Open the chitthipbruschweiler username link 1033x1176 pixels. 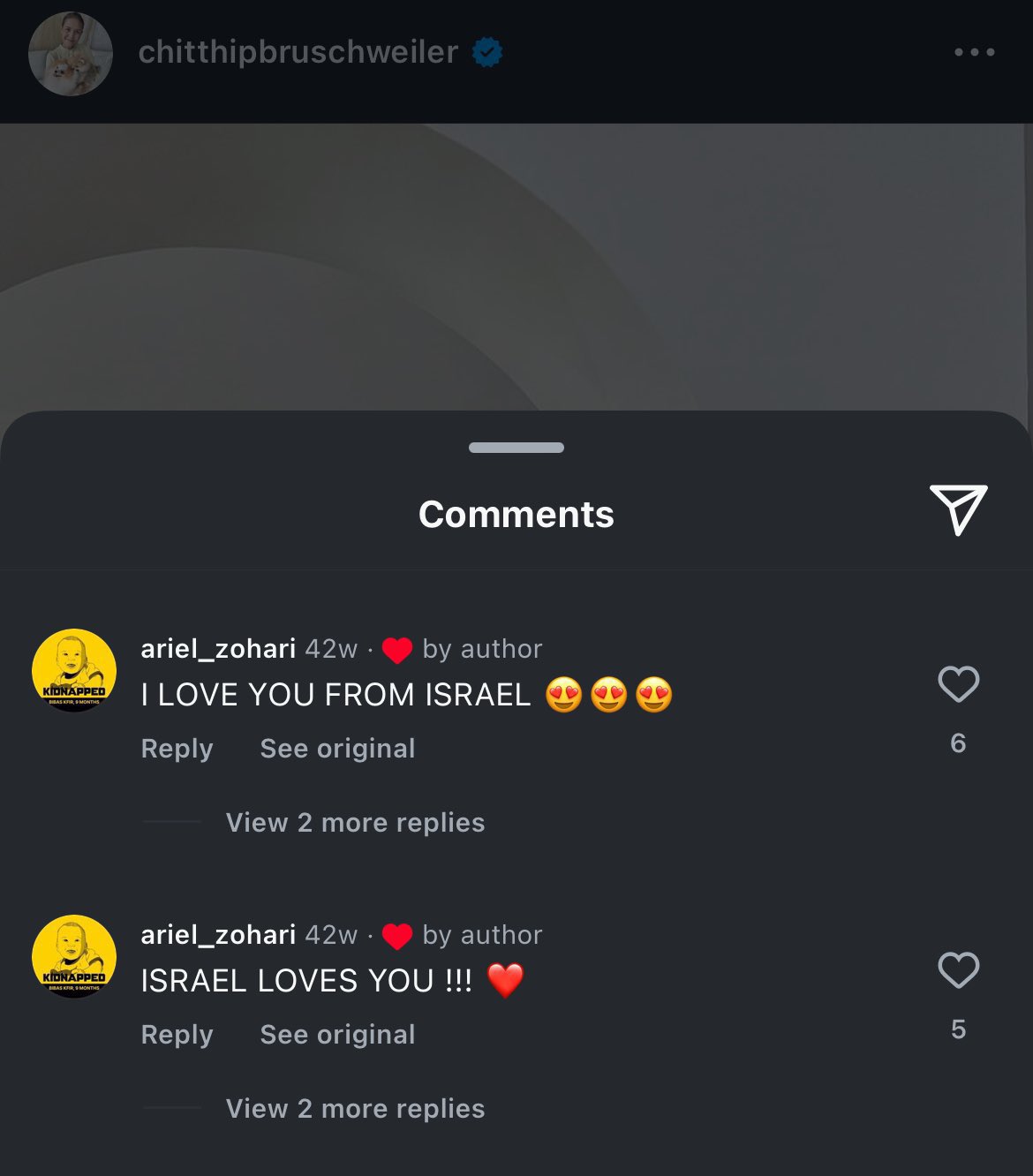[x=298, y=52]
